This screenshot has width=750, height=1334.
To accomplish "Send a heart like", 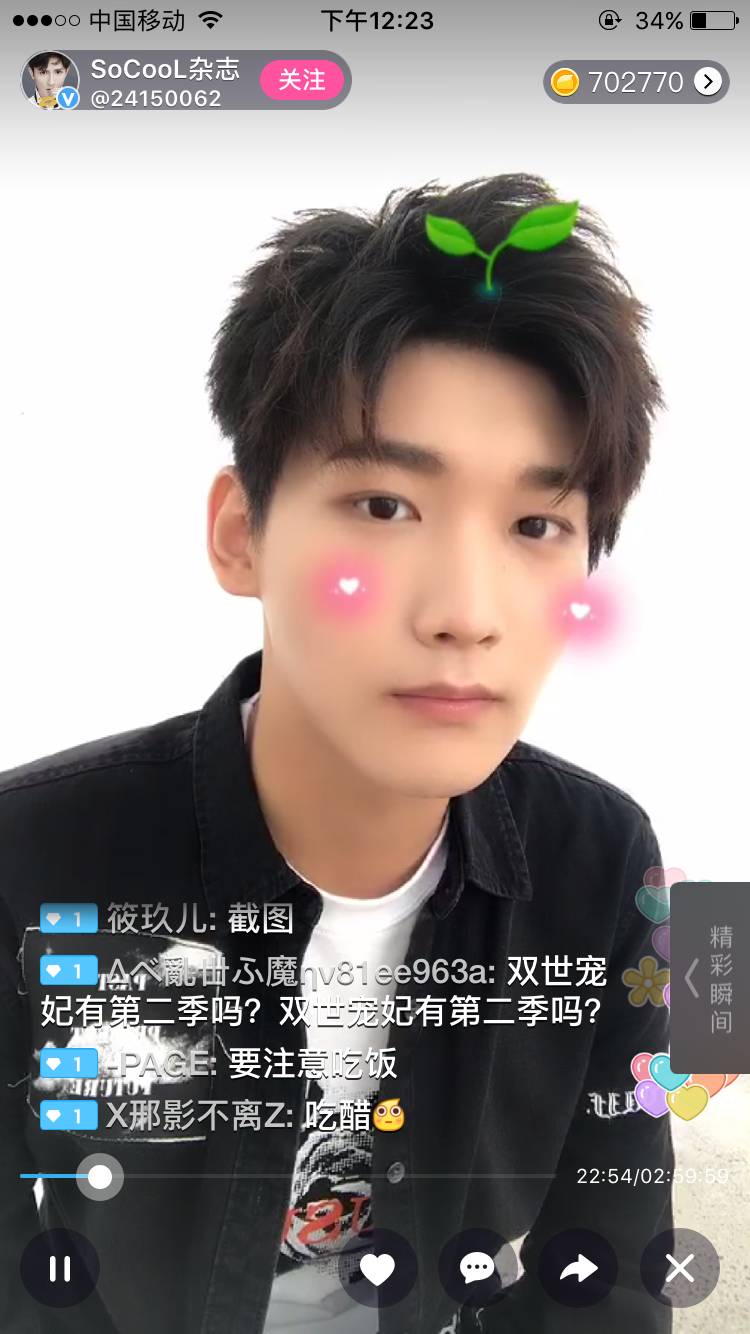I will pyautogui.click(x=377, y=1268).
